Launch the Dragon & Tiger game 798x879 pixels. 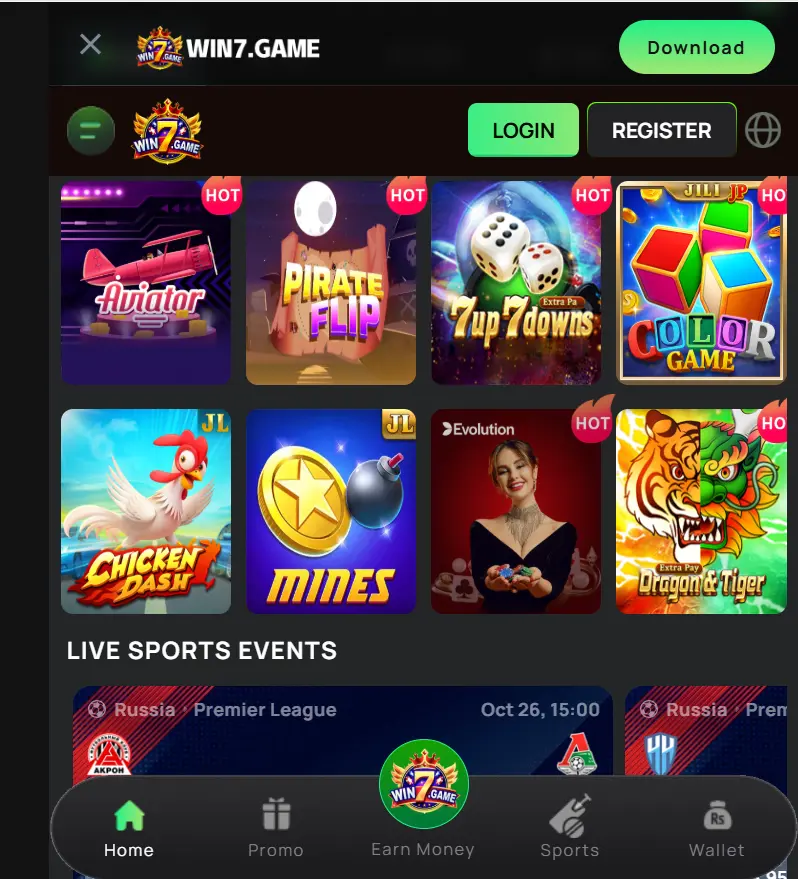(700, 511)
